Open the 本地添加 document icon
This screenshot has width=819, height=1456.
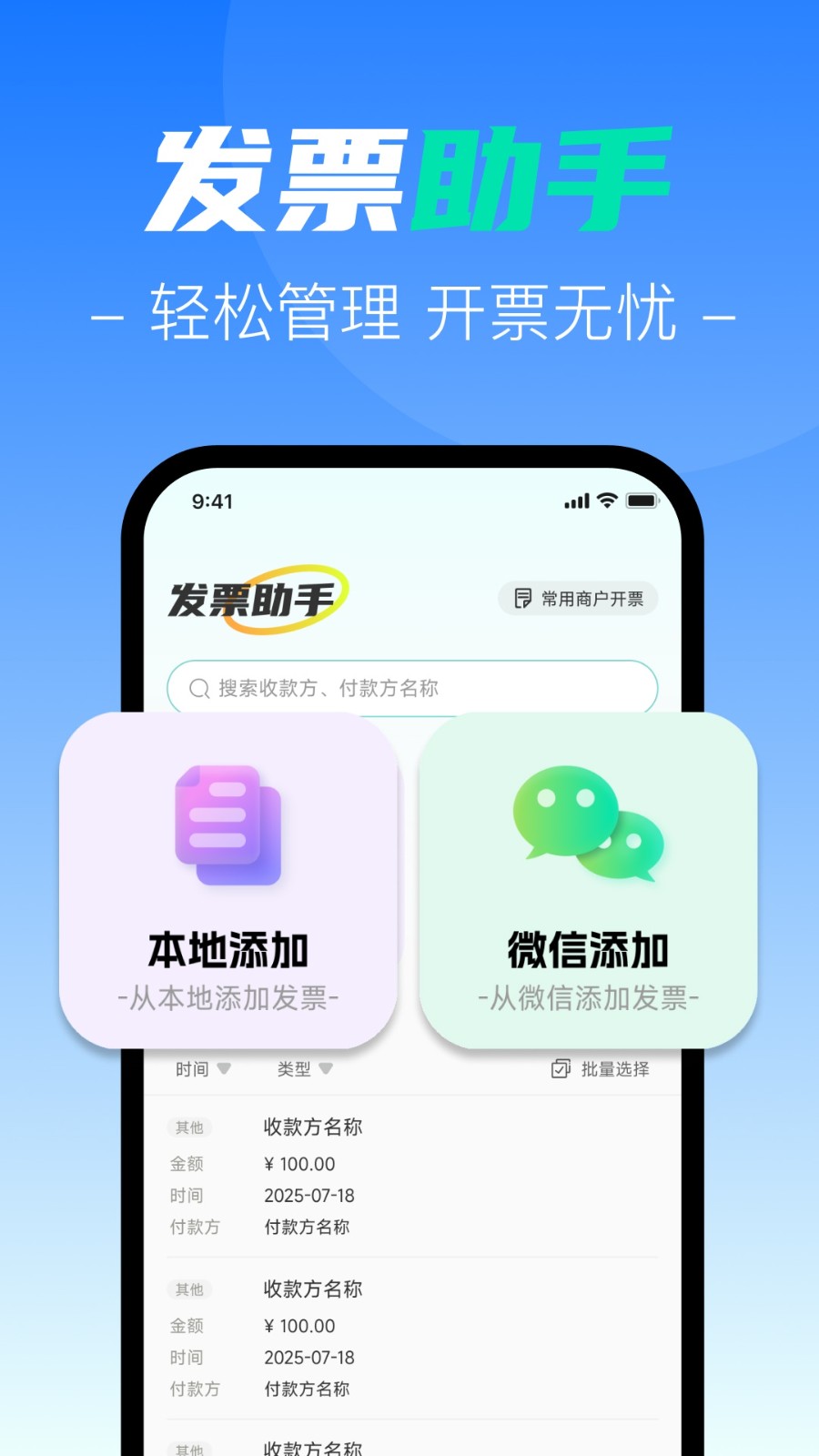coord(227,824)
